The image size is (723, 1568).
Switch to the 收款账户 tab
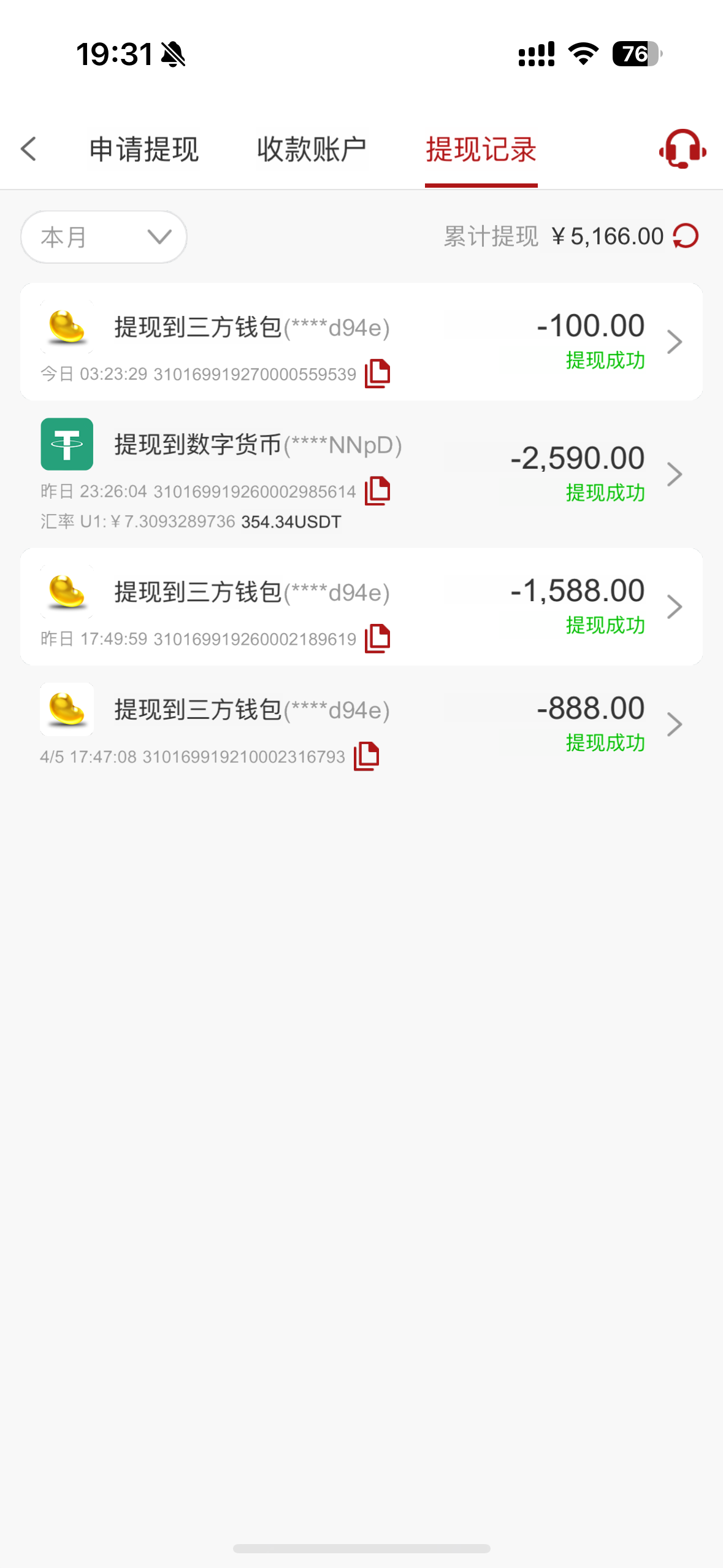[312, 150]
